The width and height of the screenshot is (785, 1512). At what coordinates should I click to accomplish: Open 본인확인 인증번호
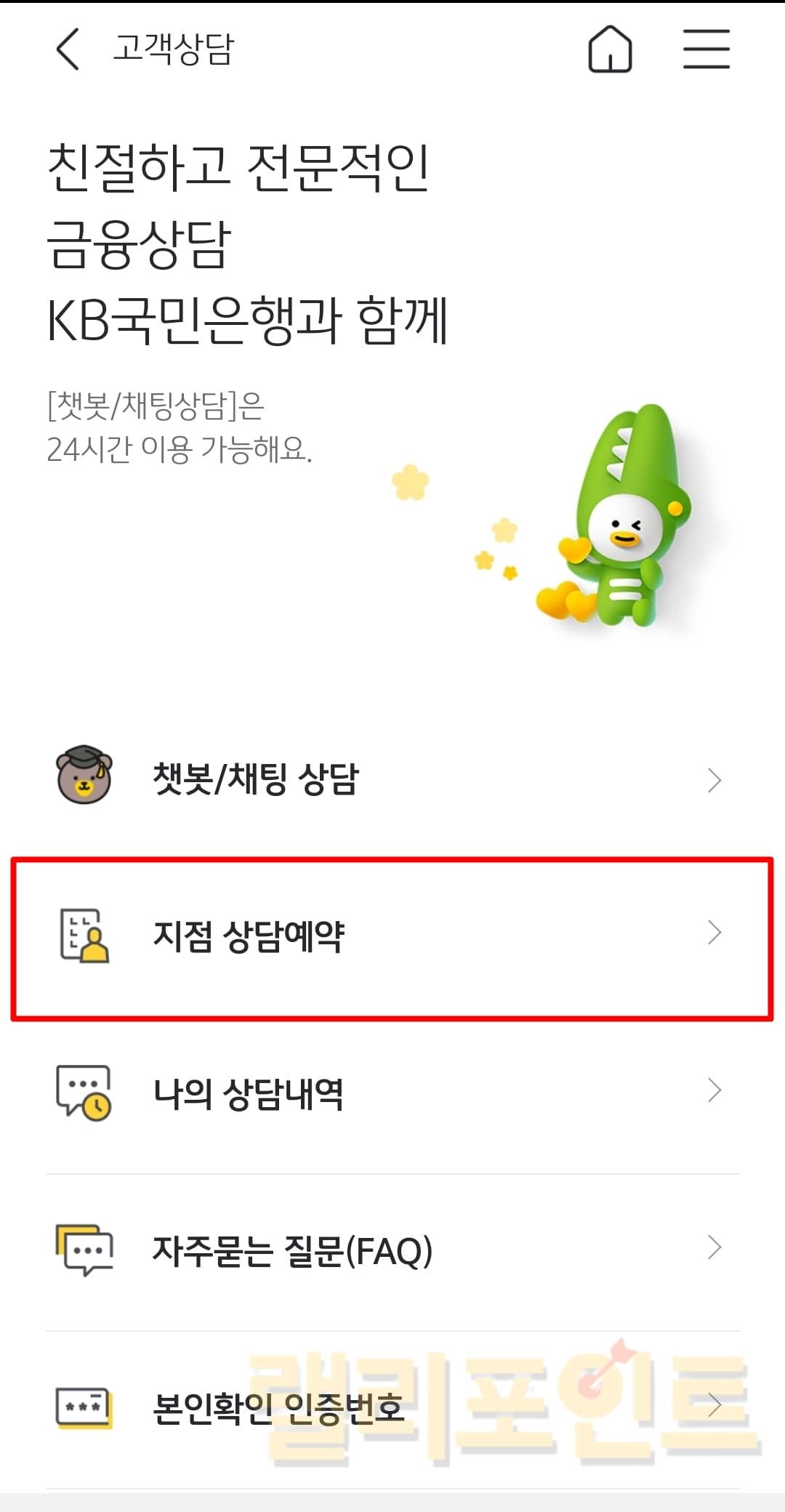click(x=392, y=1407)
